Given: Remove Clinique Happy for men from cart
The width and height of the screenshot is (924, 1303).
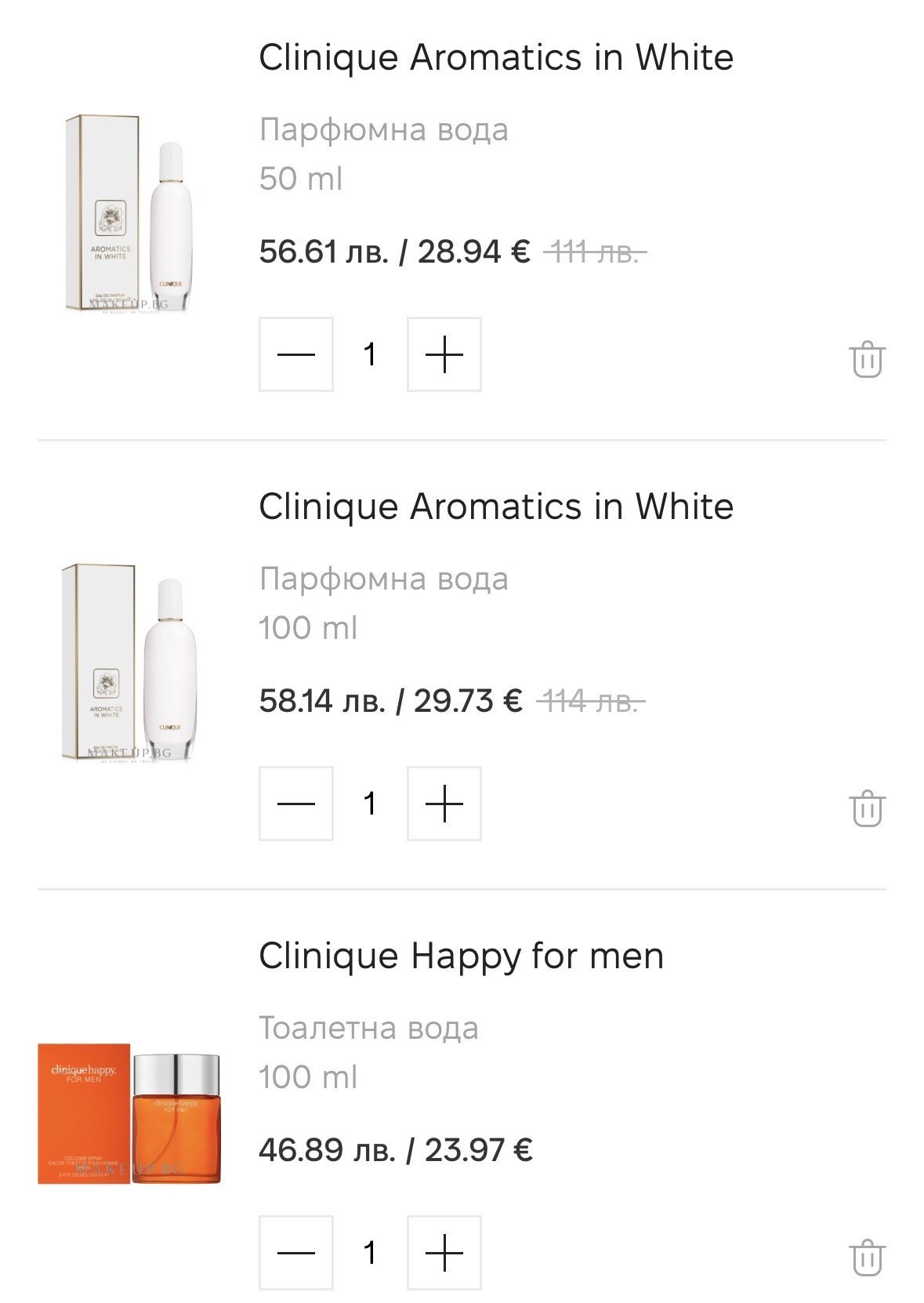Looking at the screenshot, I should pos(867,1258).
